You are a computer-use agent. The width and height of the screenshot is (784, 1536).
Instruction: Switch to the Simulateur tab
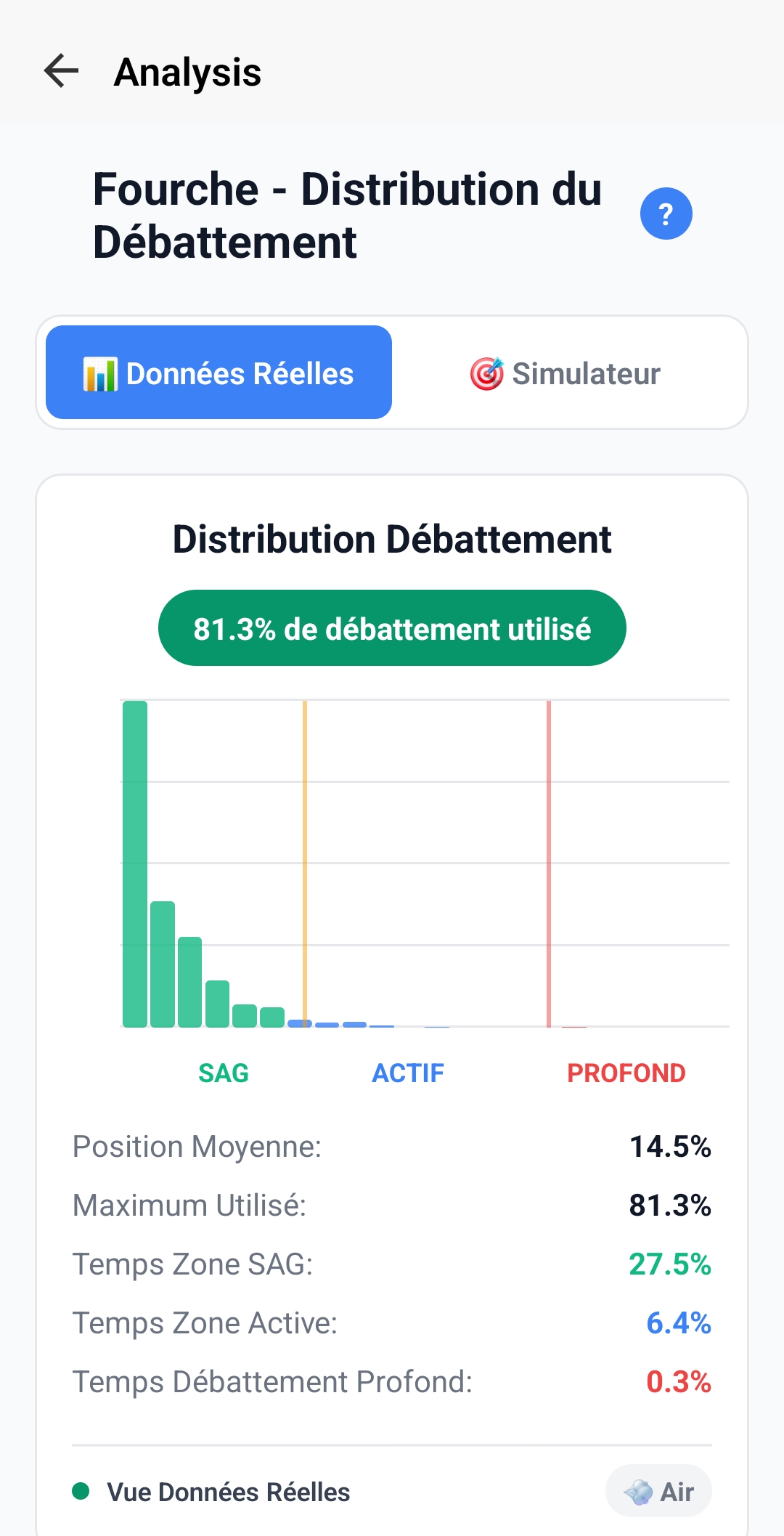pyautogui.click(x=566, y=373)
